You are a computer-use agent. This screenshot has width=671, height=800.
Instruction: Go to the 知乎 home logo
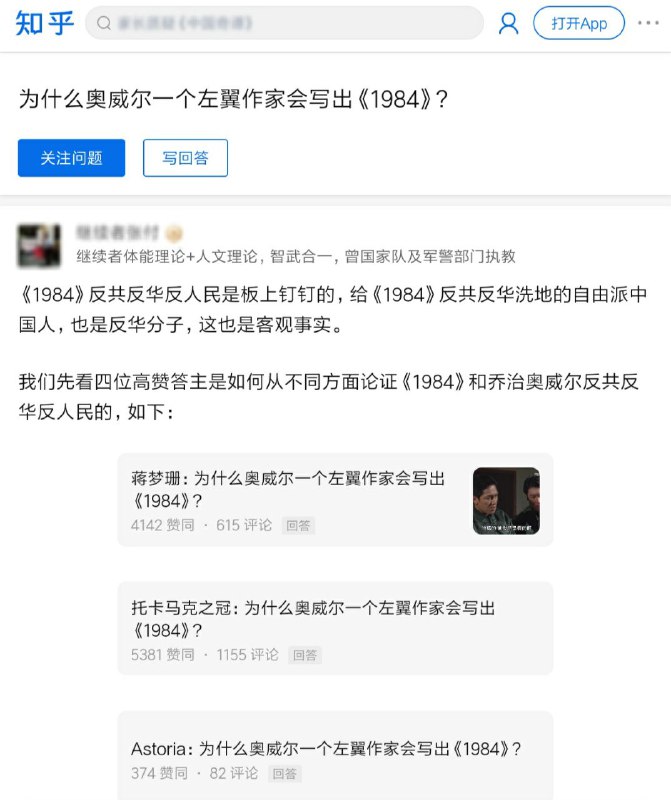point(45,23)
